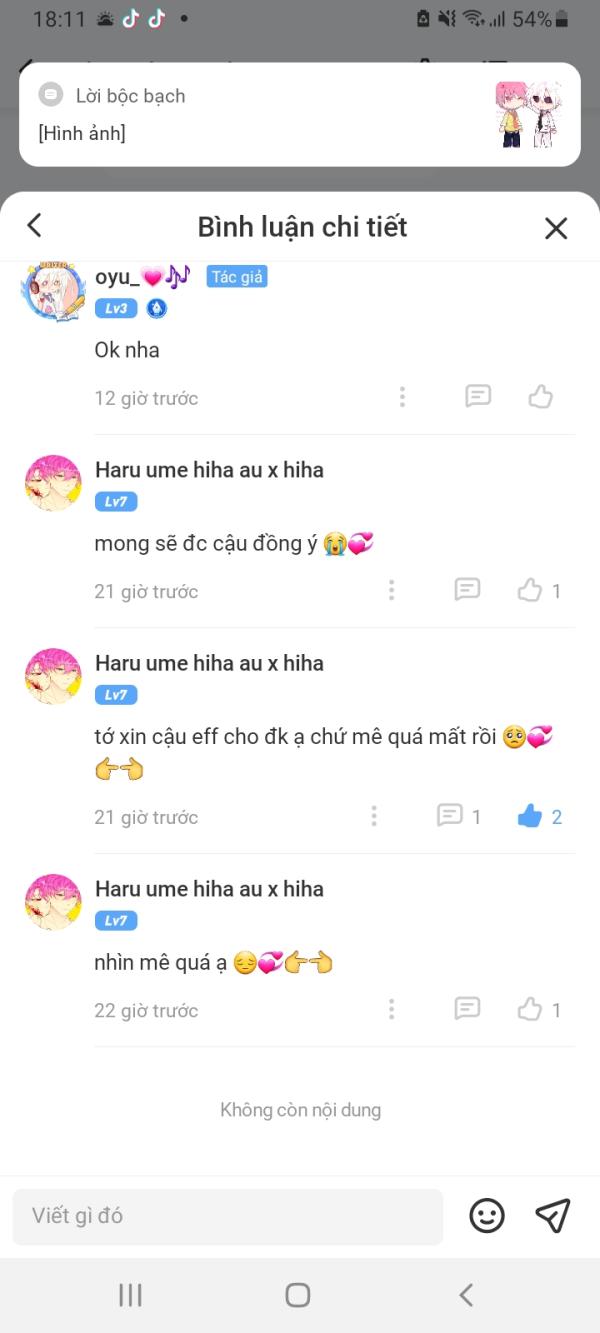The height and width of the screenshot is (1333, 600).
Task: Unlike the "tớ xin cậu eff" comment
Action: click(530, 816)
